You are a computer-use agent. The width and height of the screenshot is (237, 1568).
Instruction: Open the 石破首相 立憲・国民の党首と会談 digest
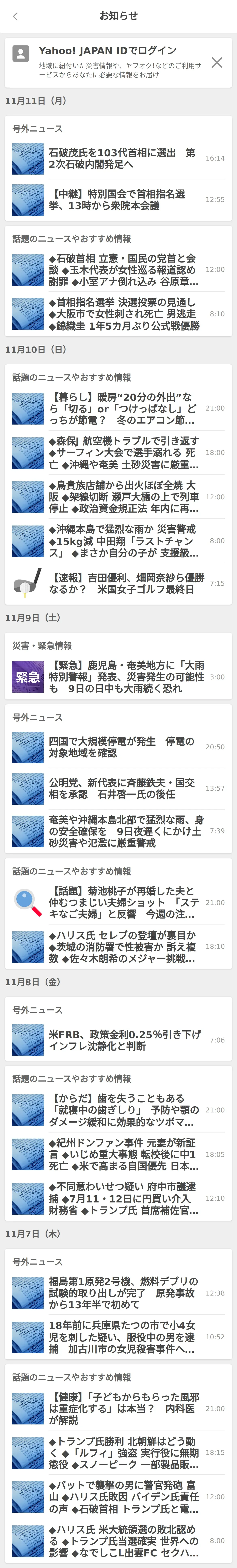(x=122, y=270)
